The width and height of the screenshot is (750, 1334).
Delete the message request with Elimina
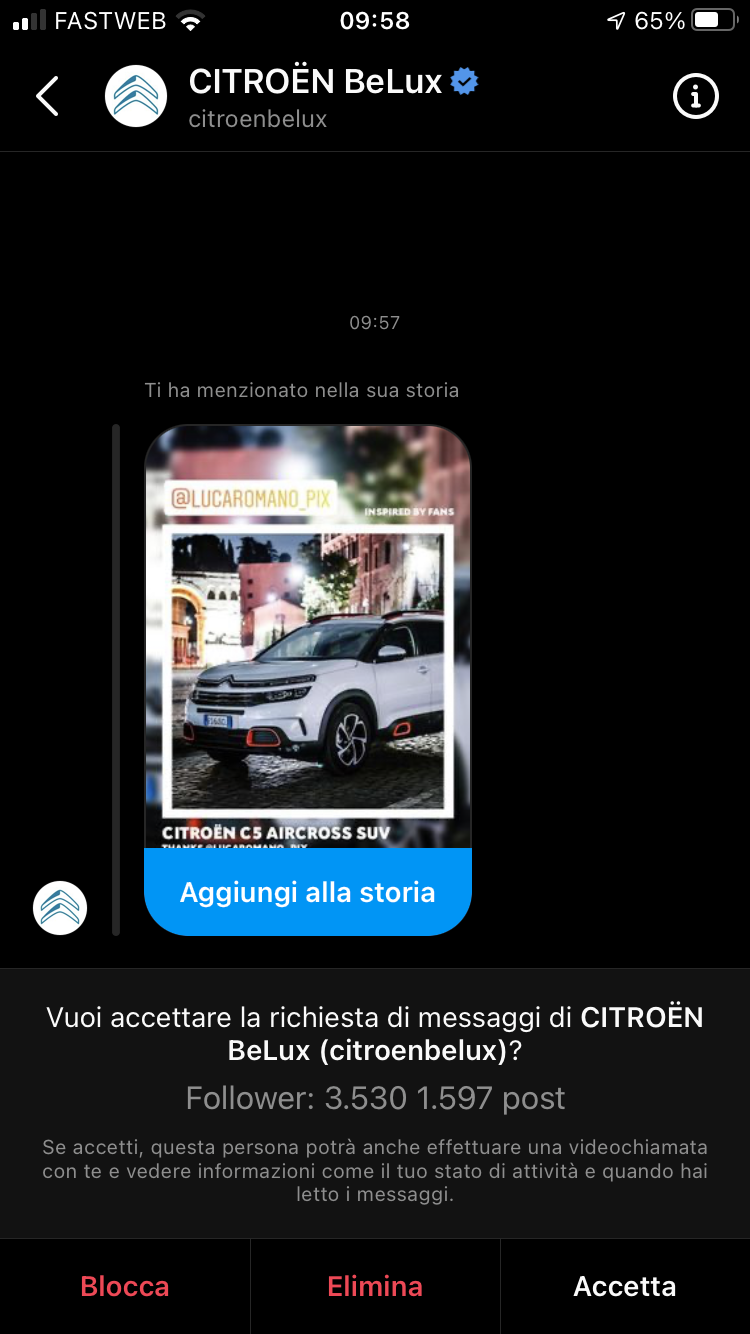(x=375, y=1286)
